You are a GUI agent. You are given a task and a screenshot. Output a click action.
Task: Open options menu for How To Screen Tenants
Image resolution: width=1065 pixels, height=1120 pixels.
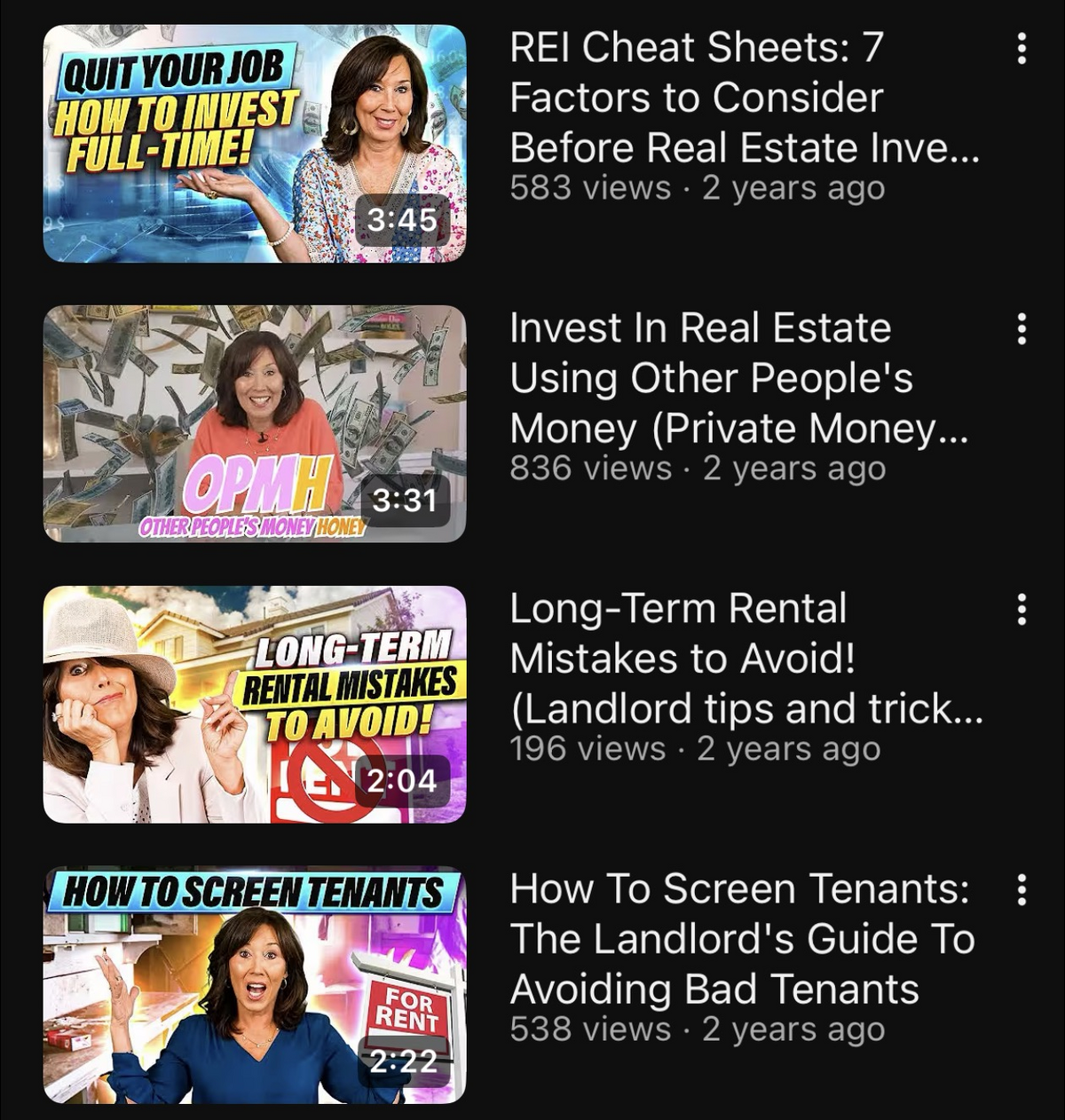(x=1022, y=889)
